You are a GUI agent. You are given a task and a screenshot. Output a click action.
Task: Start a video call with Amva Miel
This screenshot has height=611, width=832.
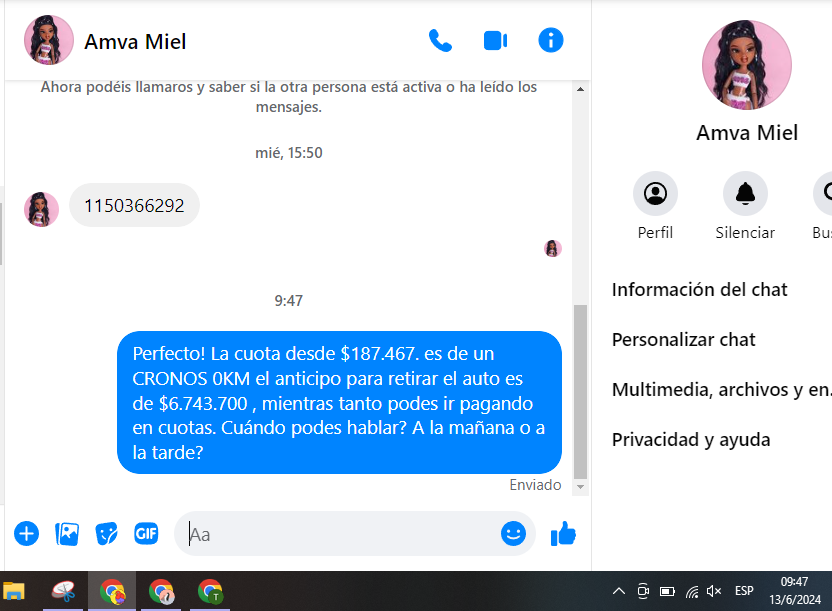tap(495, 41)
